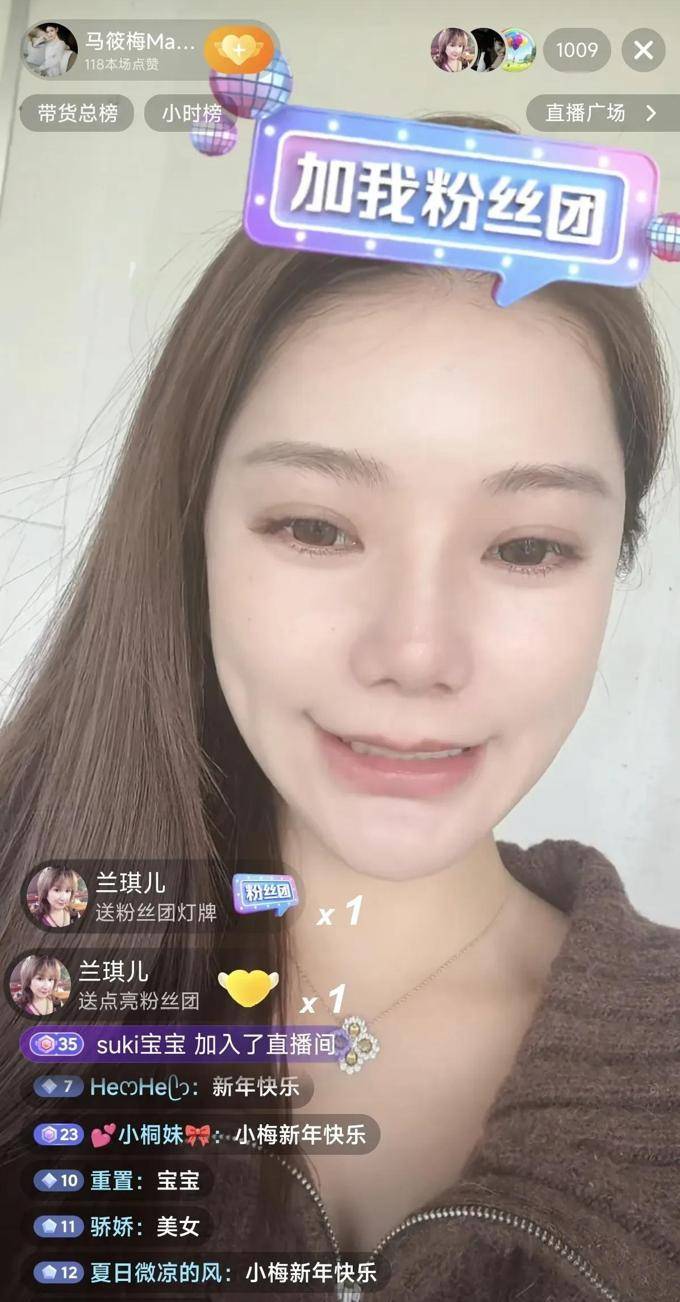Image resolution: width=680 pixels, height=1302 pixels.
Task: Open 小桐妹's comment in chat
Action: pos(206,1134)
